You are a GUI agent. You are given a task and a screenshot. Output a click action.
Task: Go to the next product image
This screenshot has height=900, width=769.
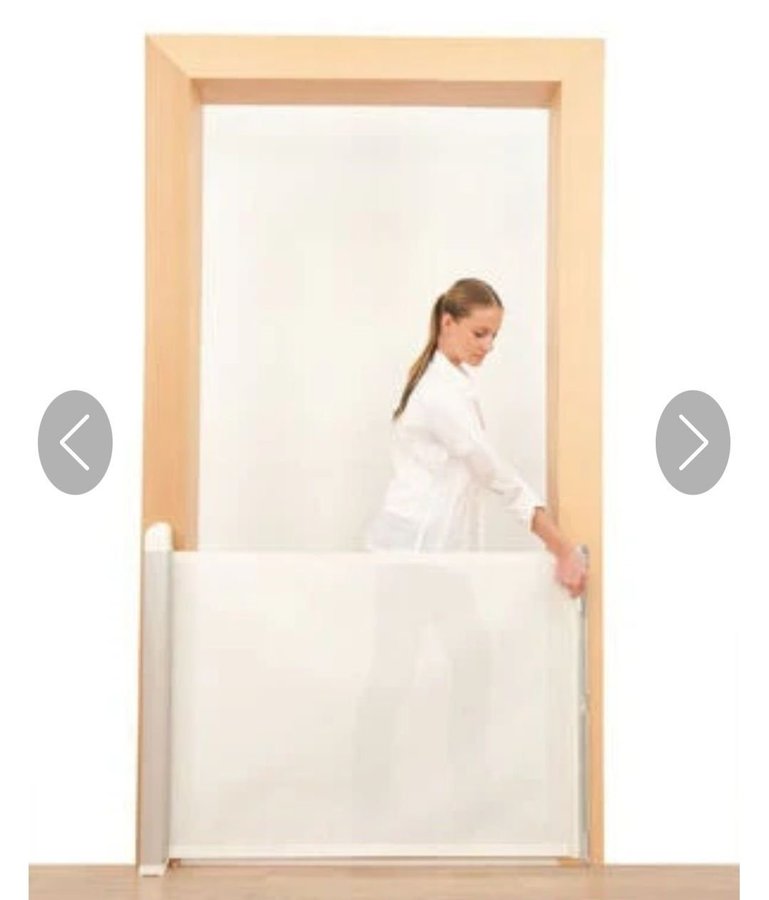pyautogui.click(x=693, y=442)
